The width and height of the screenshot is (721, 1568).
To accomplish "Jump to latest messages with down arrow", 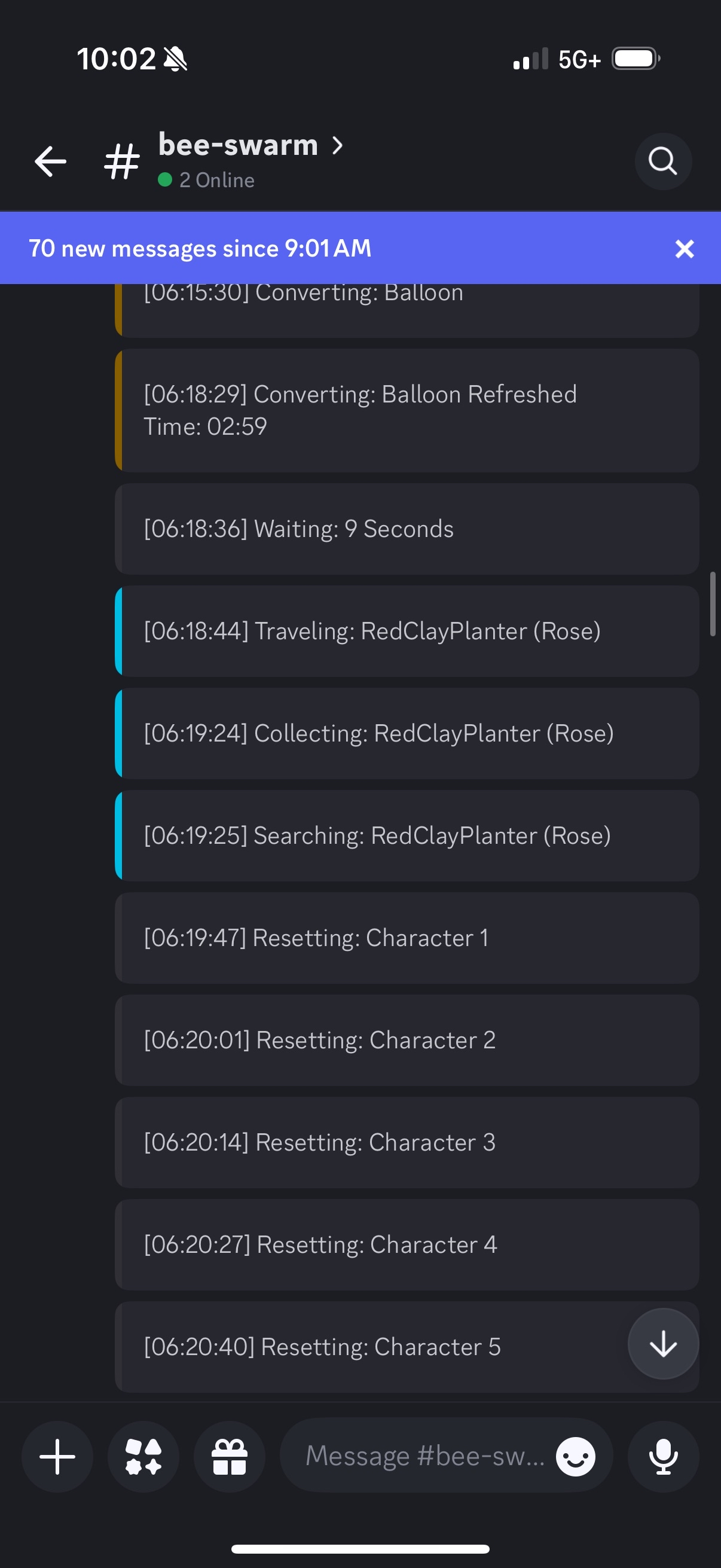I will 663,1343.
